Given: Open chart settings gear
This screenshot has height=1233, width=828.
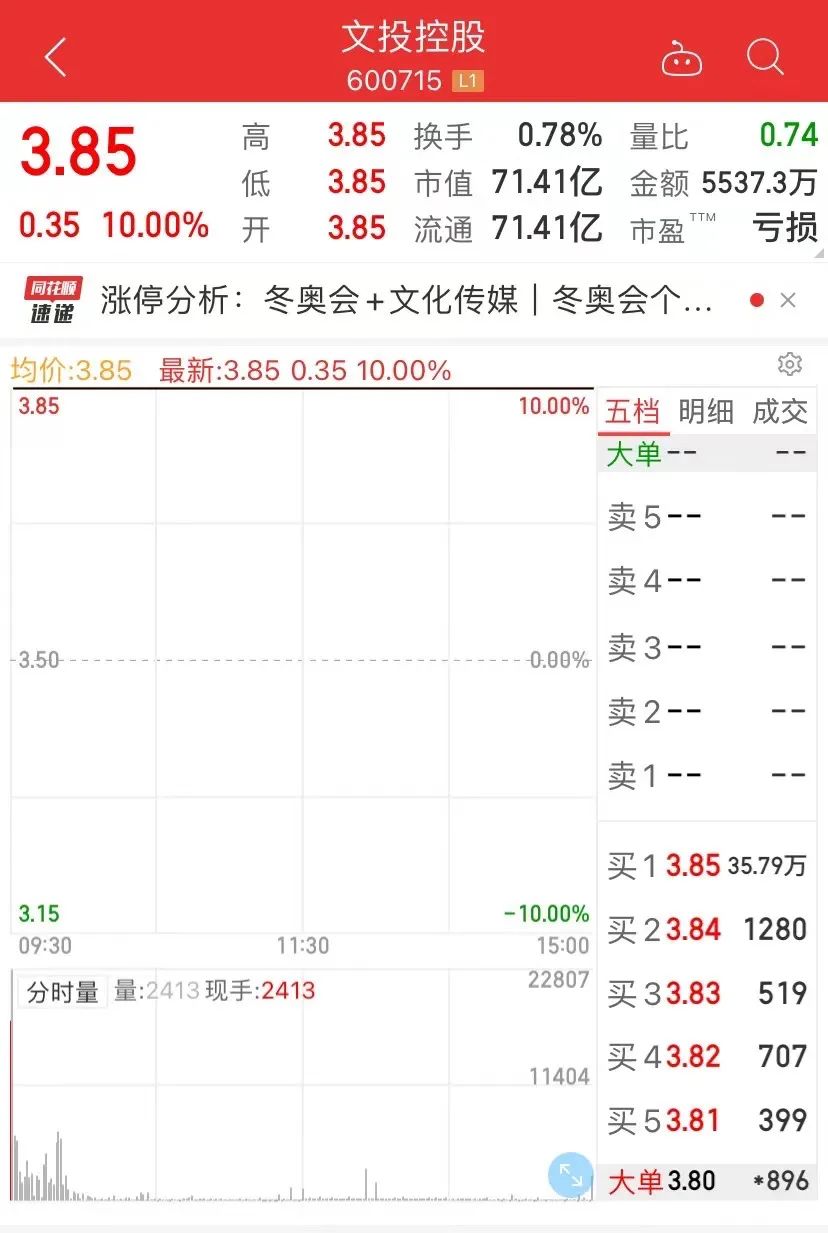Looking at the screenshot, I should pos(790,364).
